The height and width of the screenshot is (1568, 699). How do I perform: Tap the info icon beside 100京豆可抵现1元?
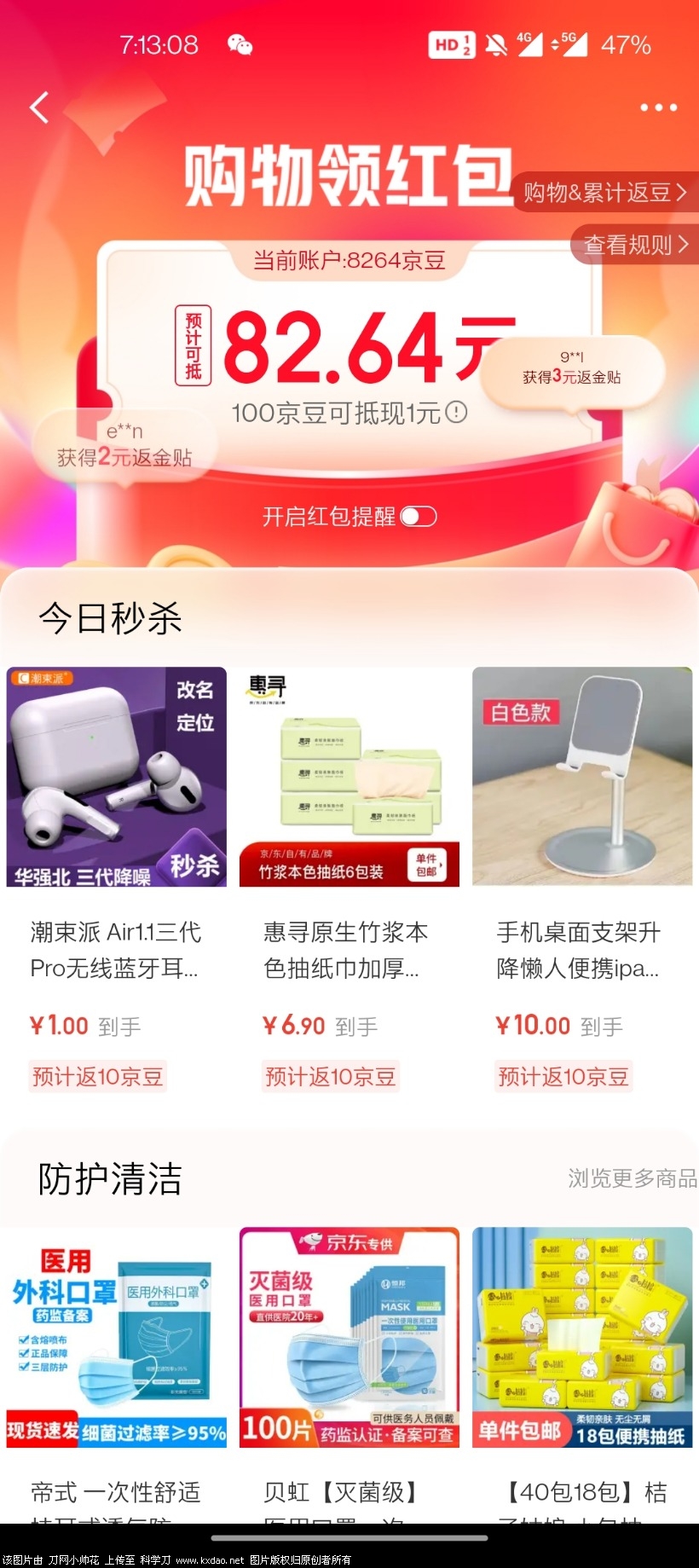pyautogui.click(x=457, y=413)
